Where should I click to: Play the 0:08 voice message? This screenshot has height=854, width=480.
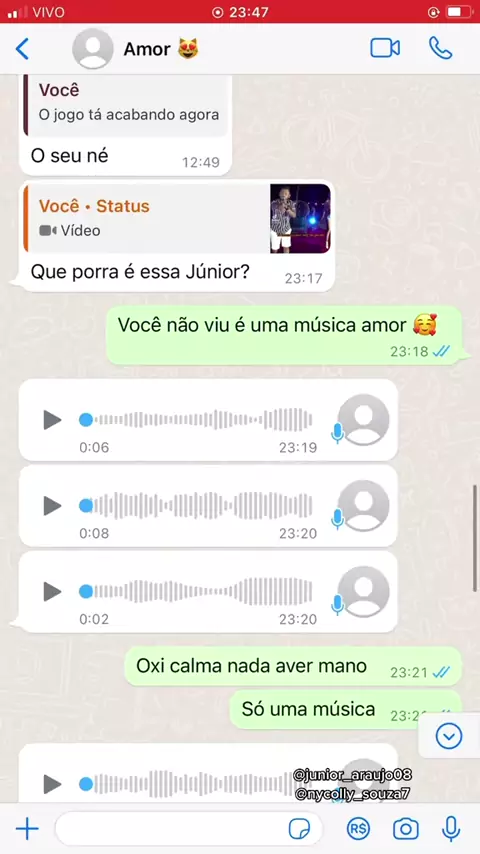point(52,506)
